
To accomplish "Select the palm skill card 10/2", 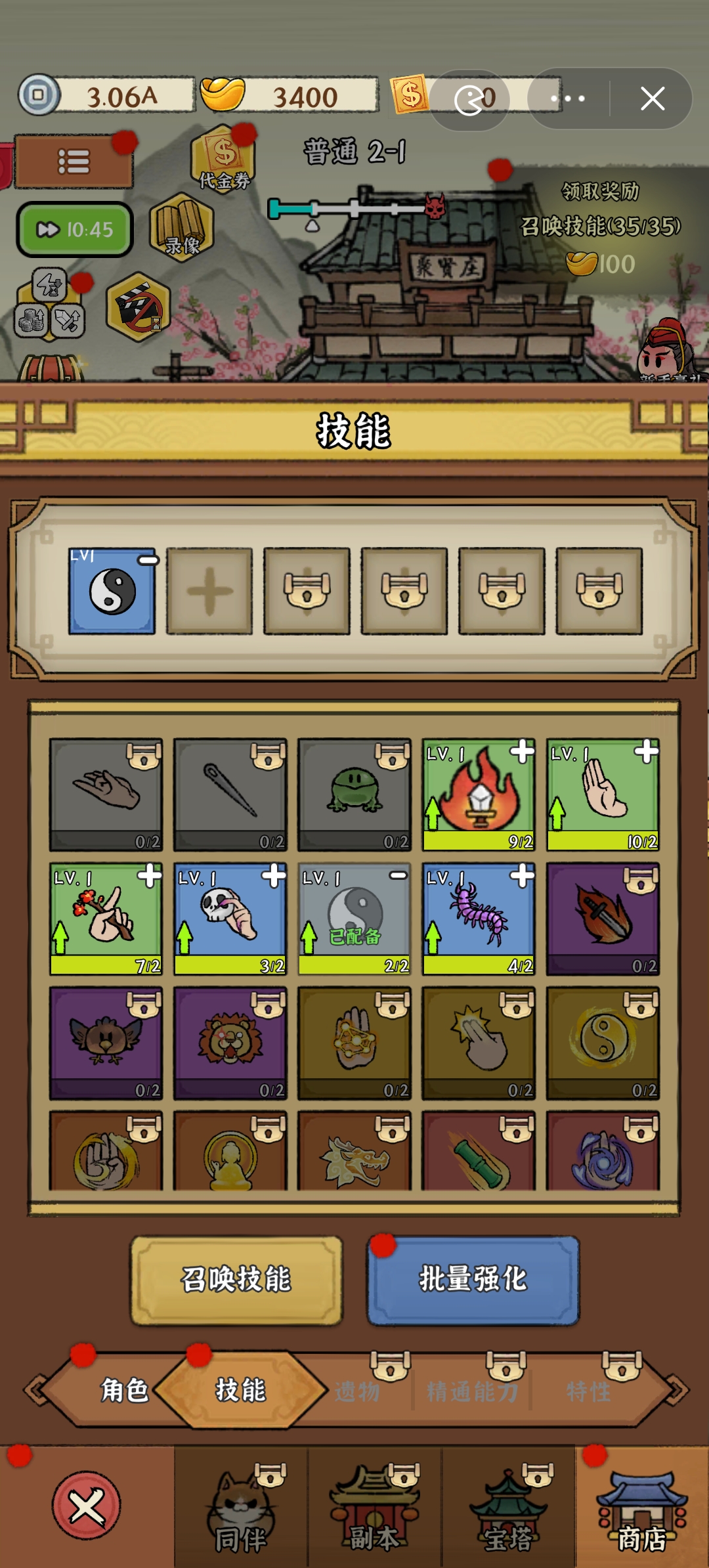I will (x=603, y=795).
